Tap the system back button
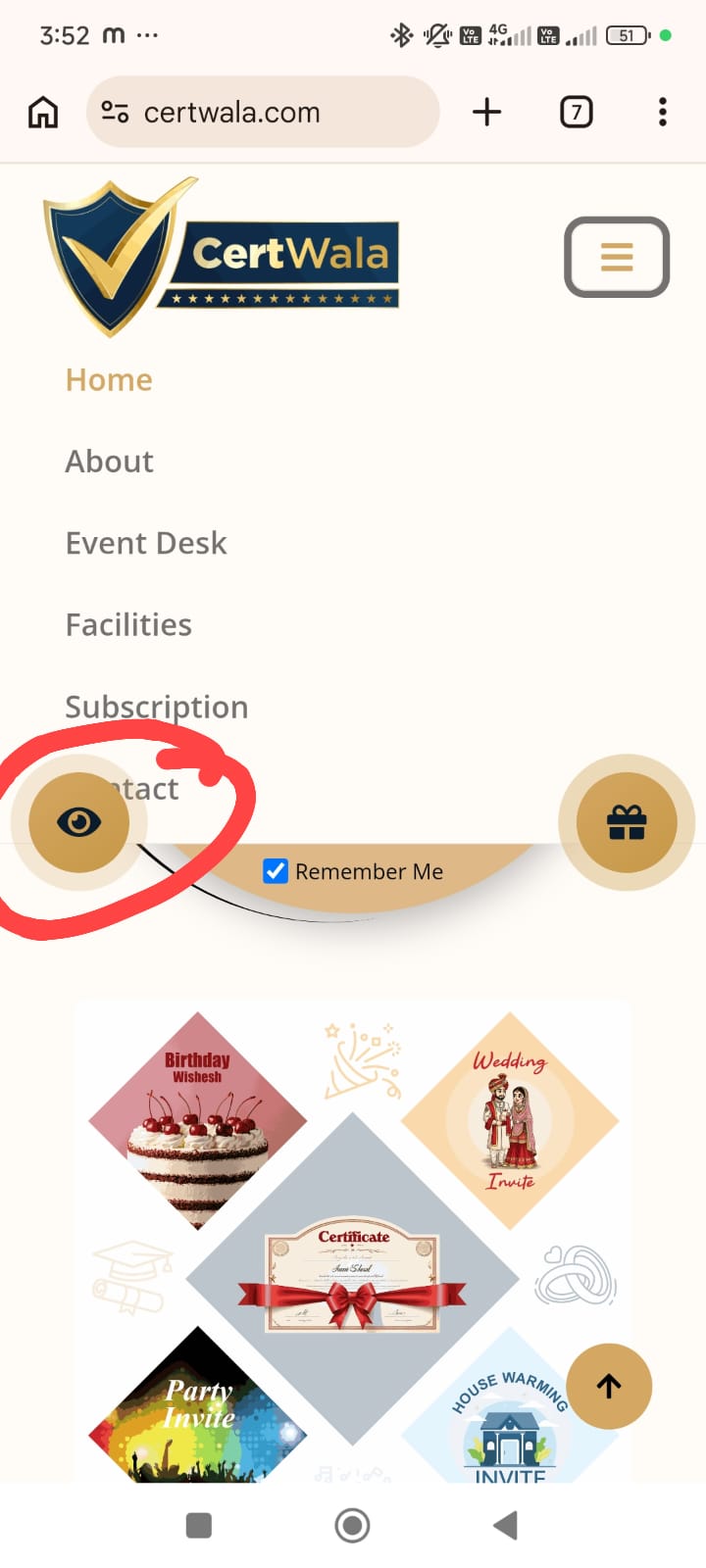 [x=506, y=1525]
